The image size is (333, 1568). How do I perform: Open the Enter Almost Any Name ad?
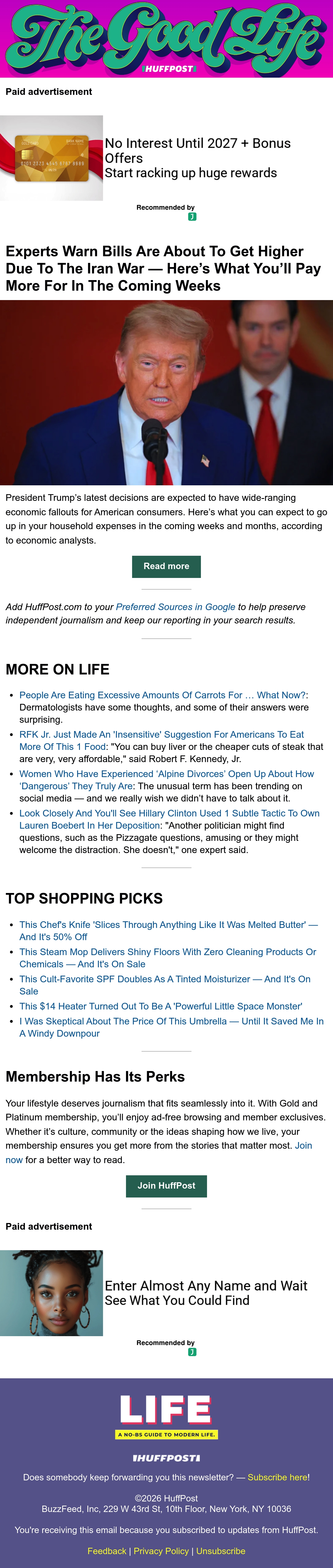[x=206, y=1293]
